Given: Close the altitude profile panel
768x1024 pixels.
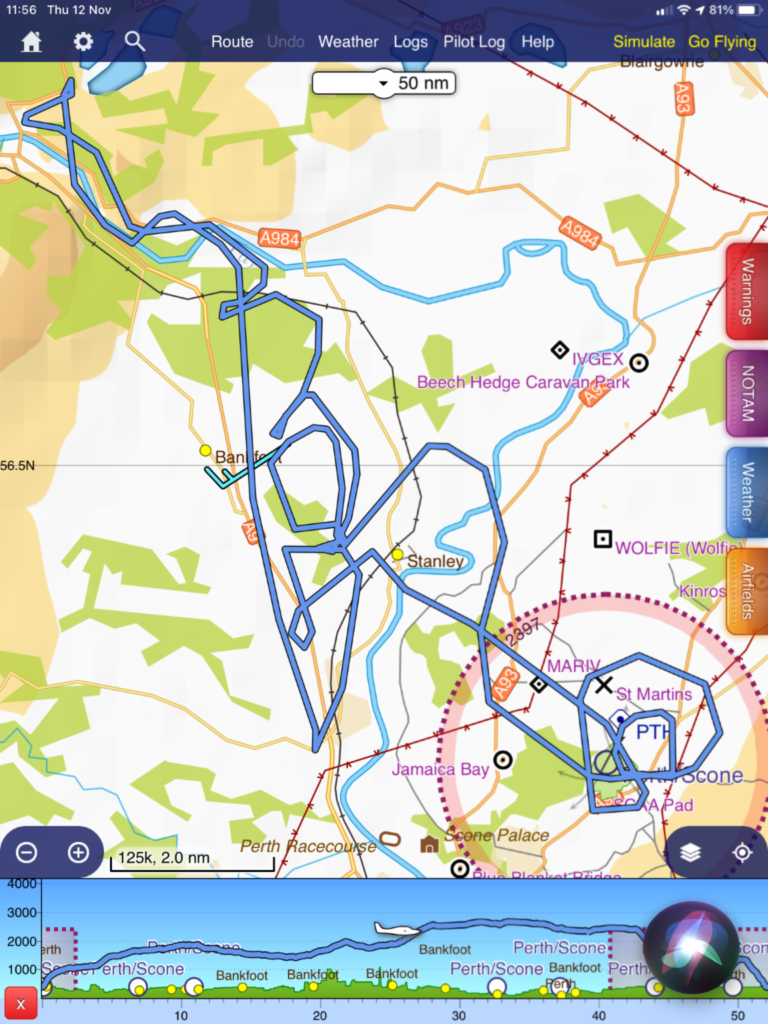Looking at the screenshot, I should pyautogui.click(x=20, y=1003).
